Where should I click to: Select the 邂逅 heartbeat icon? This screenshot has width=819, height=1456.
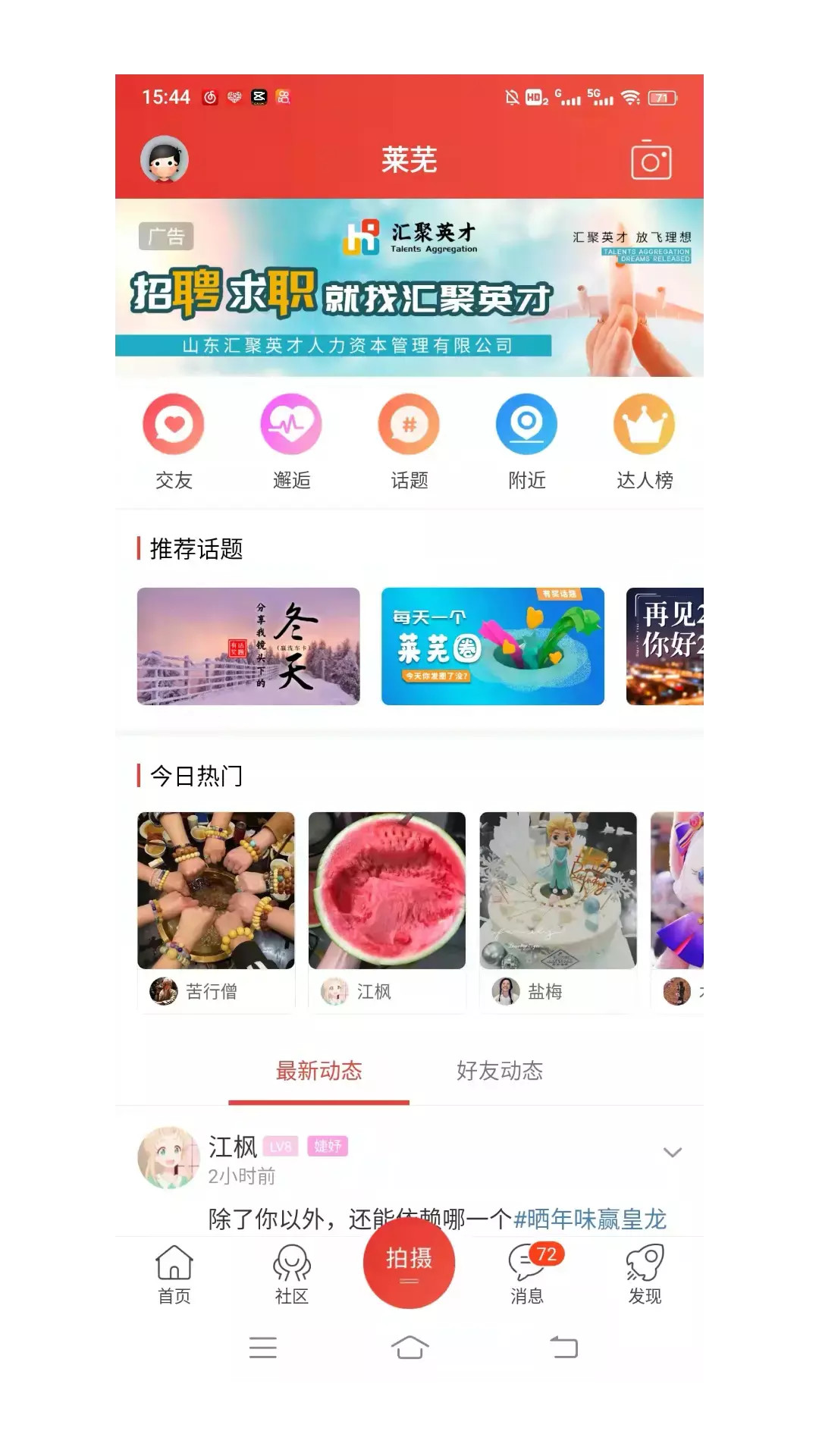(292, 425)
